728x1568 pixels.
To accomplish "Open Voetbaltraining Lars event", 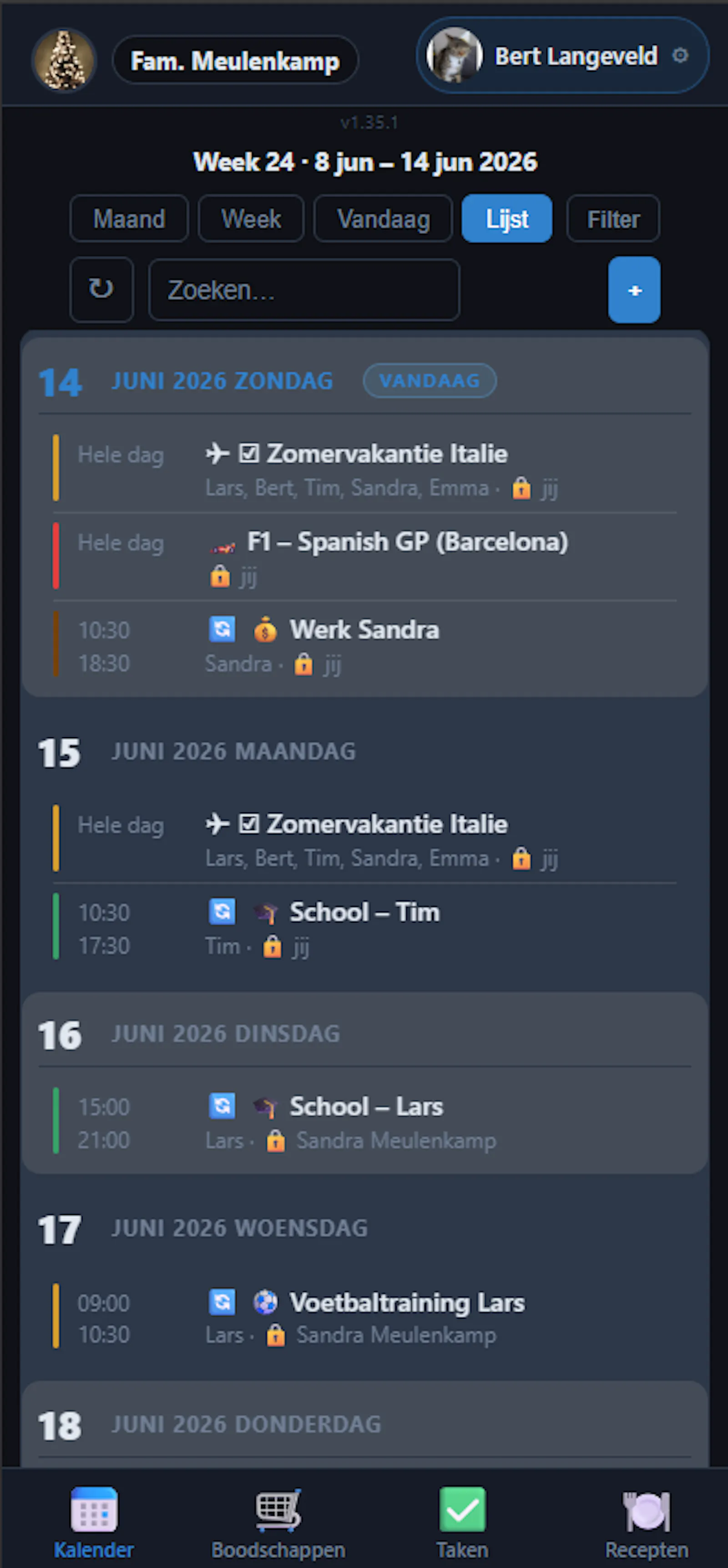I will [364, 1318].
